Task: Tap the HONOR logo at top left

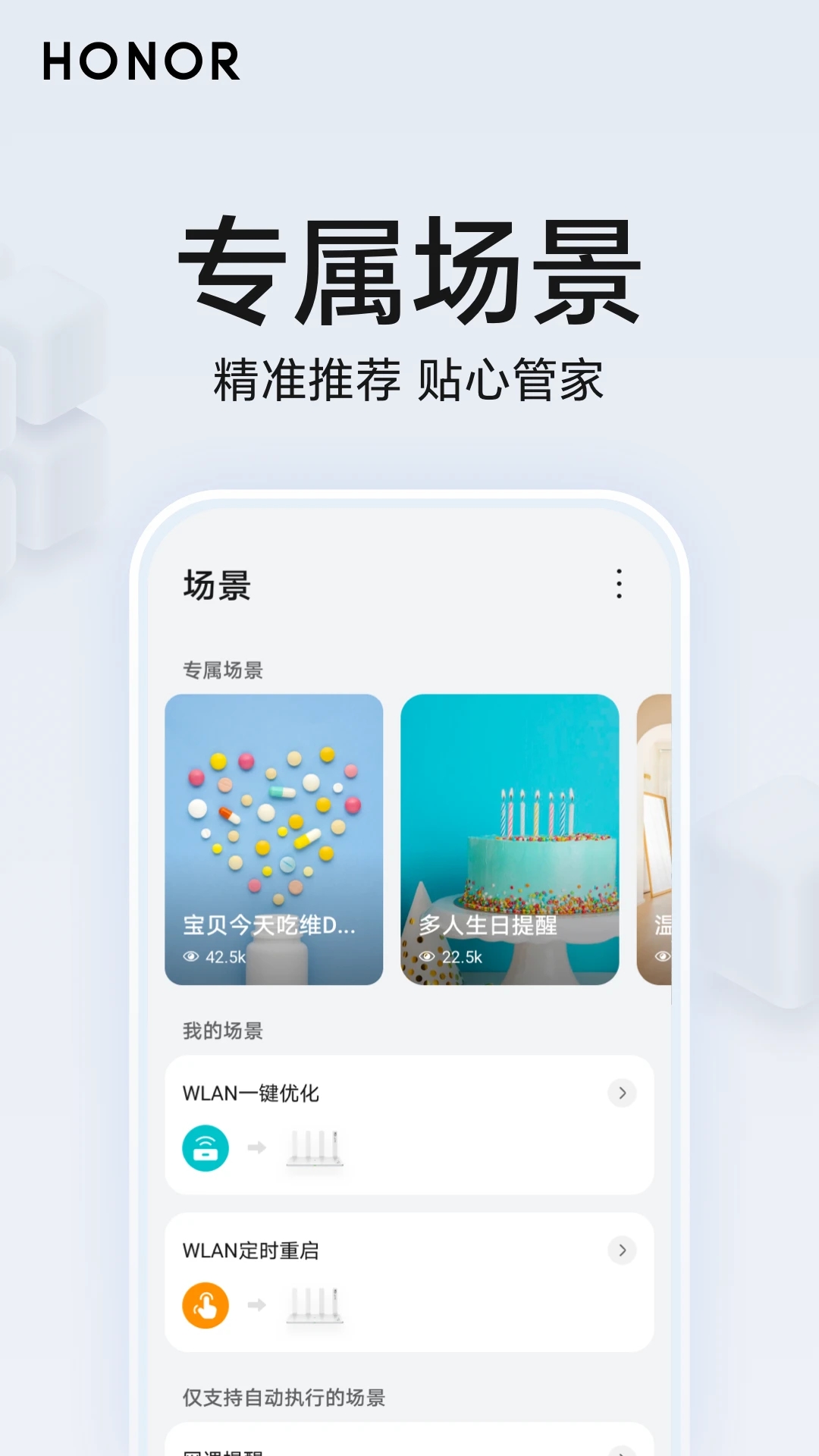Action: click(x=140, y=64)
